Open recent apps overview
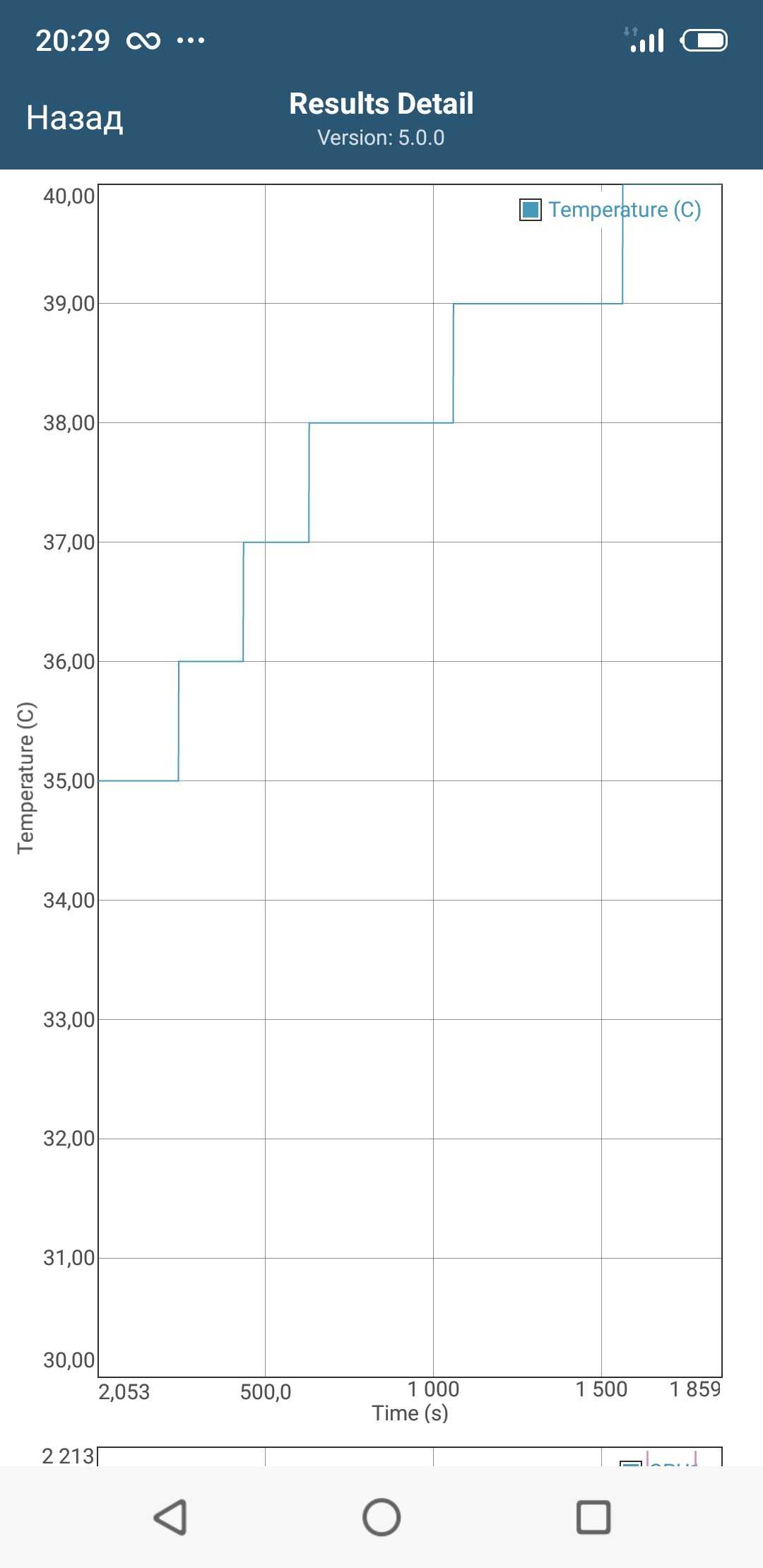This screenshot has height=1568, width=763. pyautogui.click(x=593, y=1516)
